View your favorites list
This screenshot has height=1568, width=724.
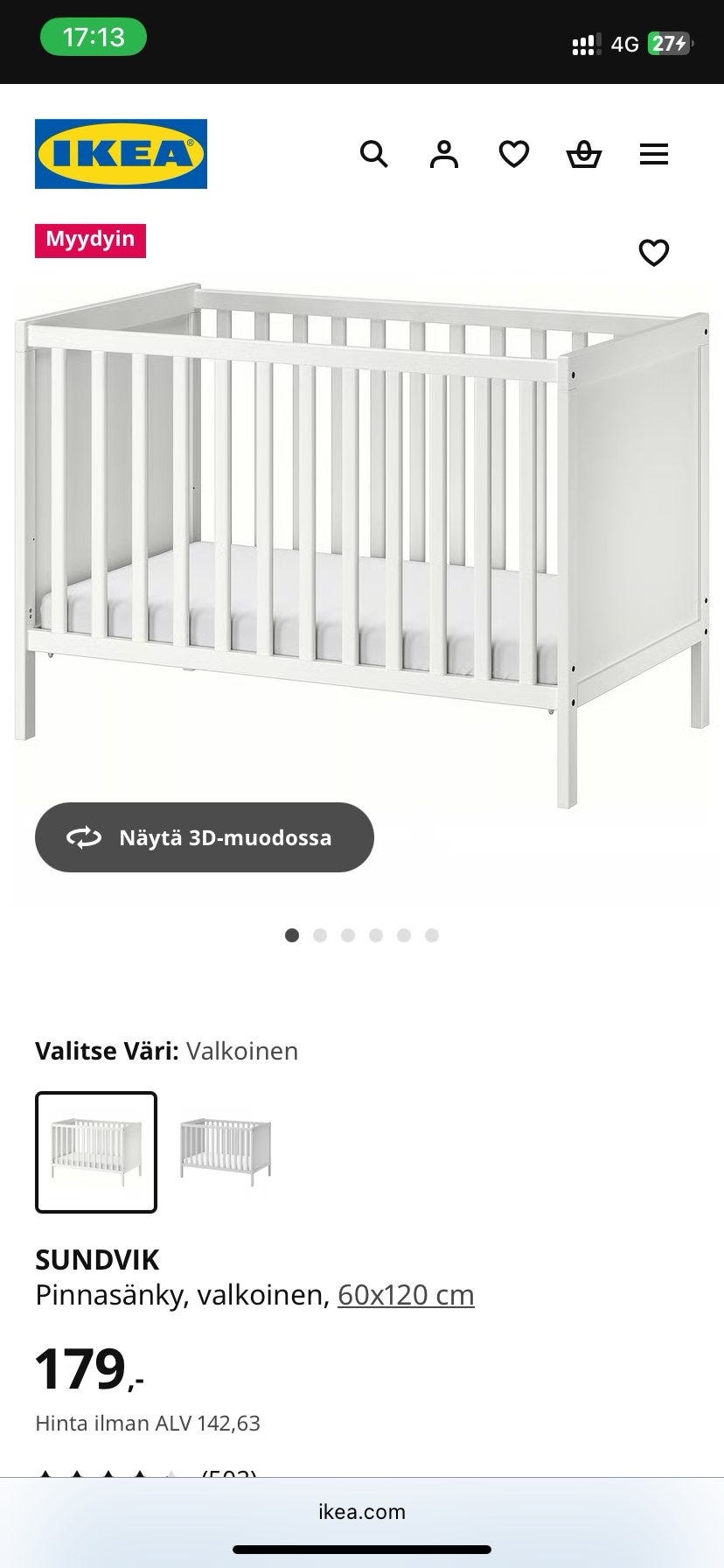pos(514,154)
